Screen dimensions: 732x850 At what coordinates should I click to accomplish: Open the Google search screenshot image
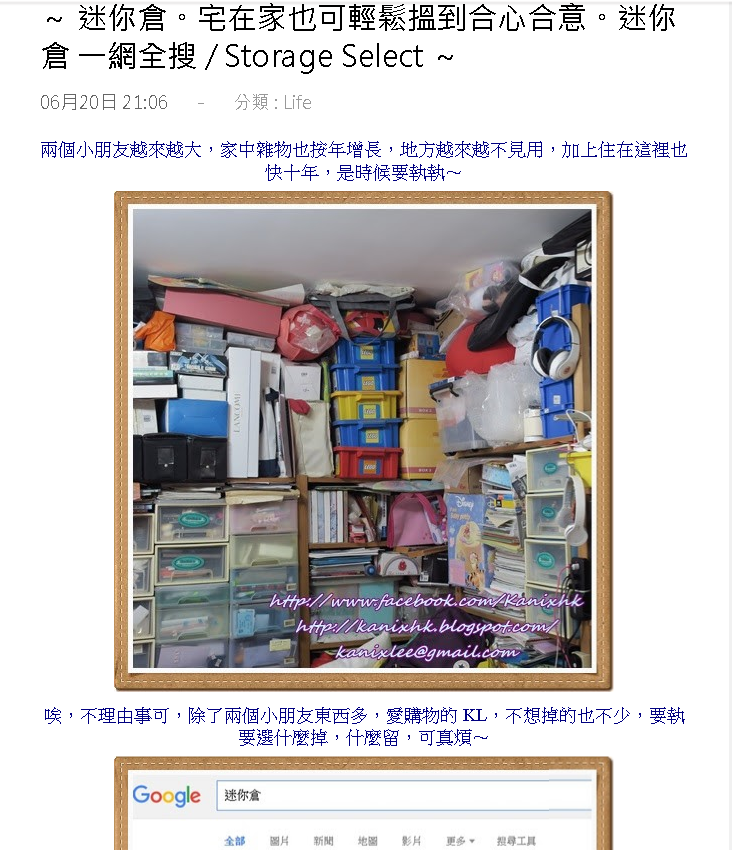click(x=362, y=805)
